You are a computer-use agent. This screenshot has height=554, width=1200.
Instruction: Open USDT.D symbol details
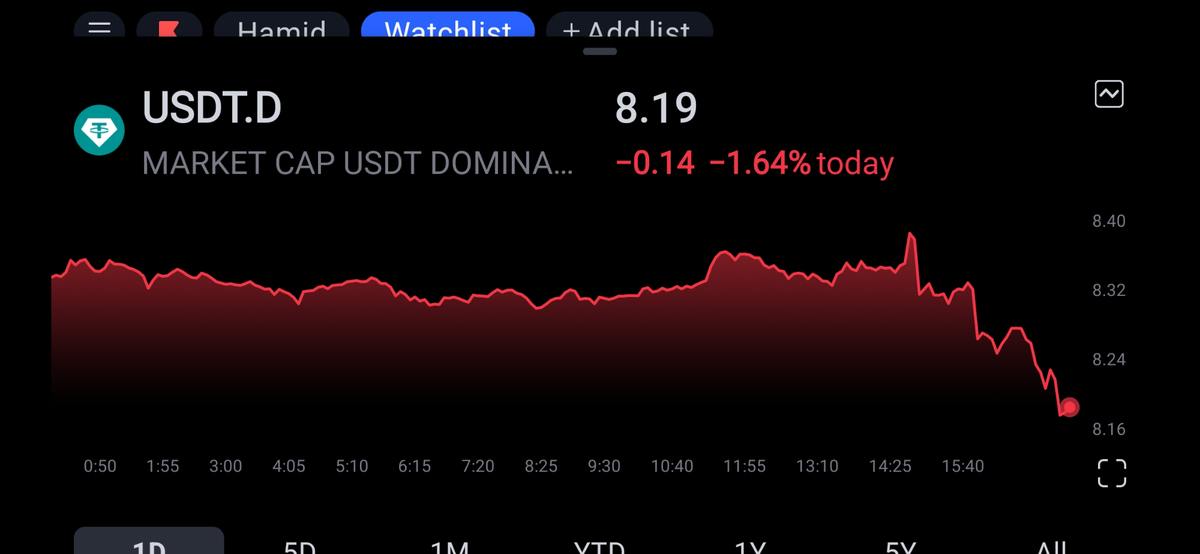(x=212, y=108)
